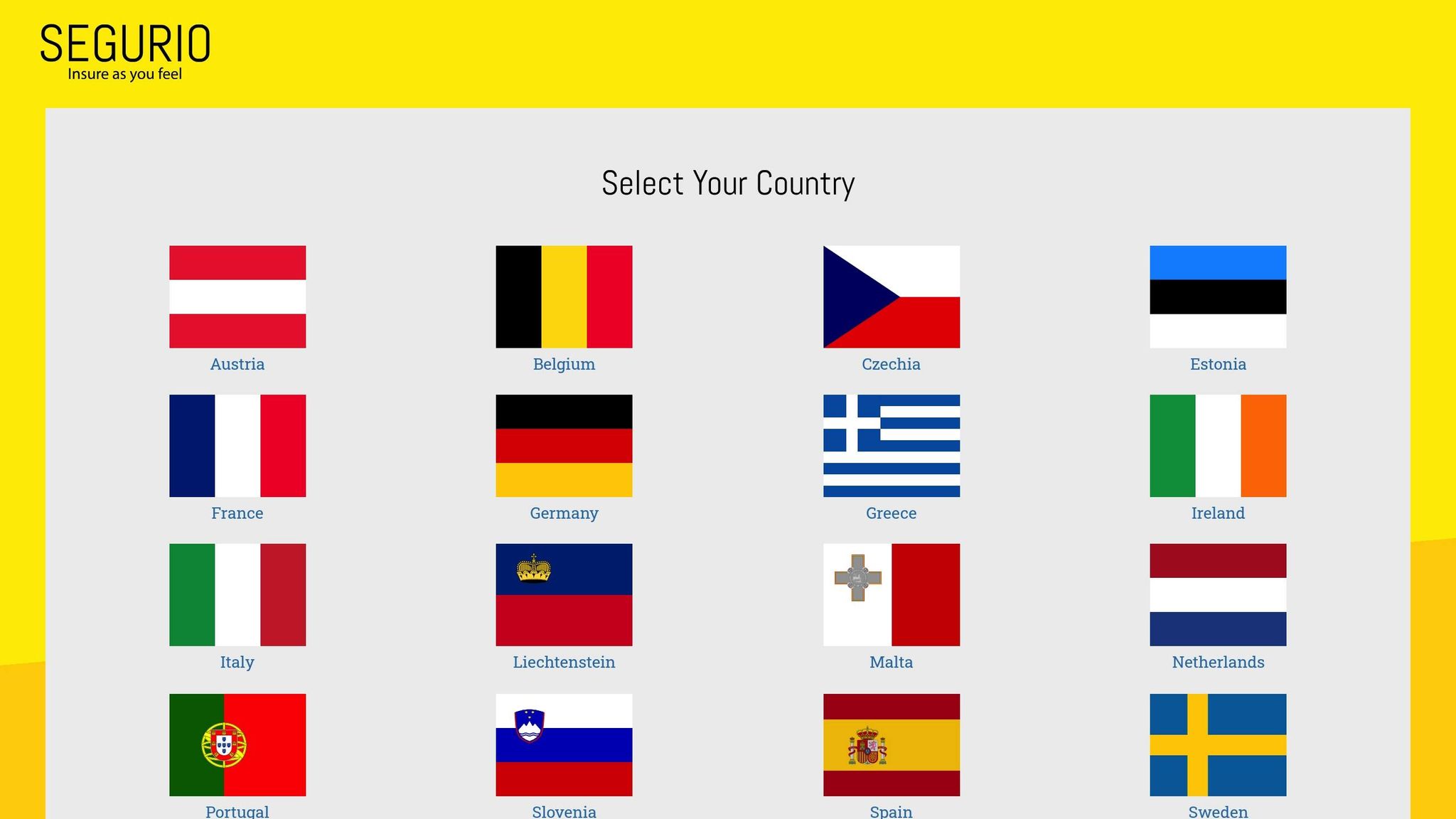This screenshot has height=819, width=1456.
Task: Select Malta as your country
Action: click(891, 595)
